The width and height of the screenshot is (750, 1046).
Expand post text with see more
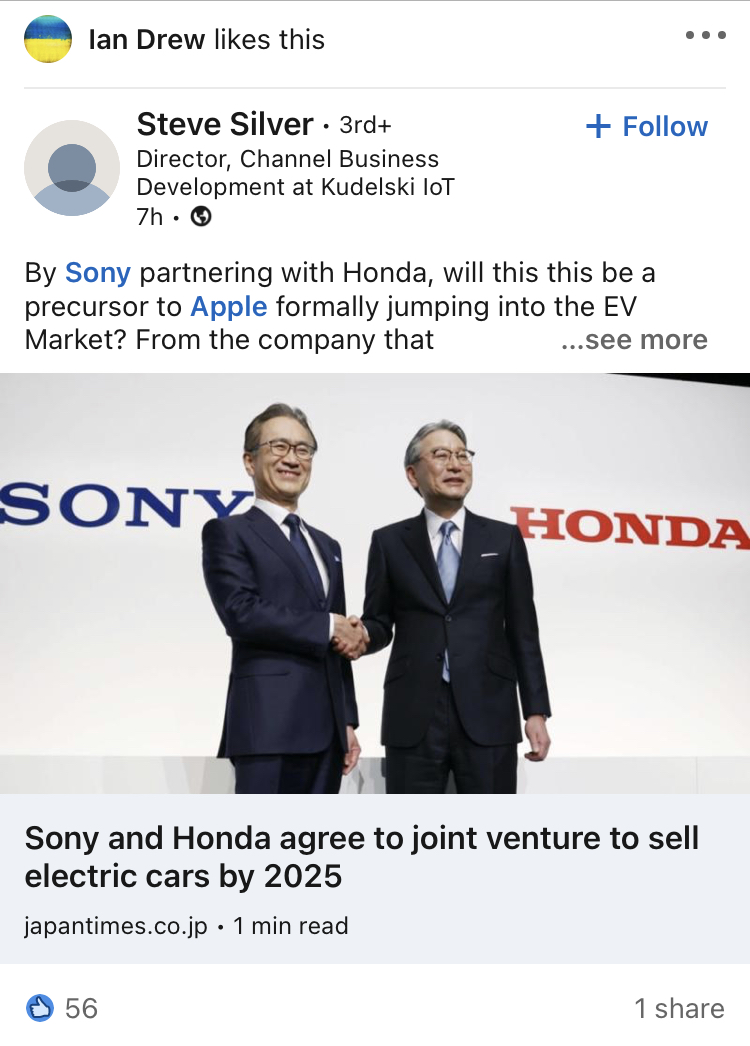click(634, 340)
